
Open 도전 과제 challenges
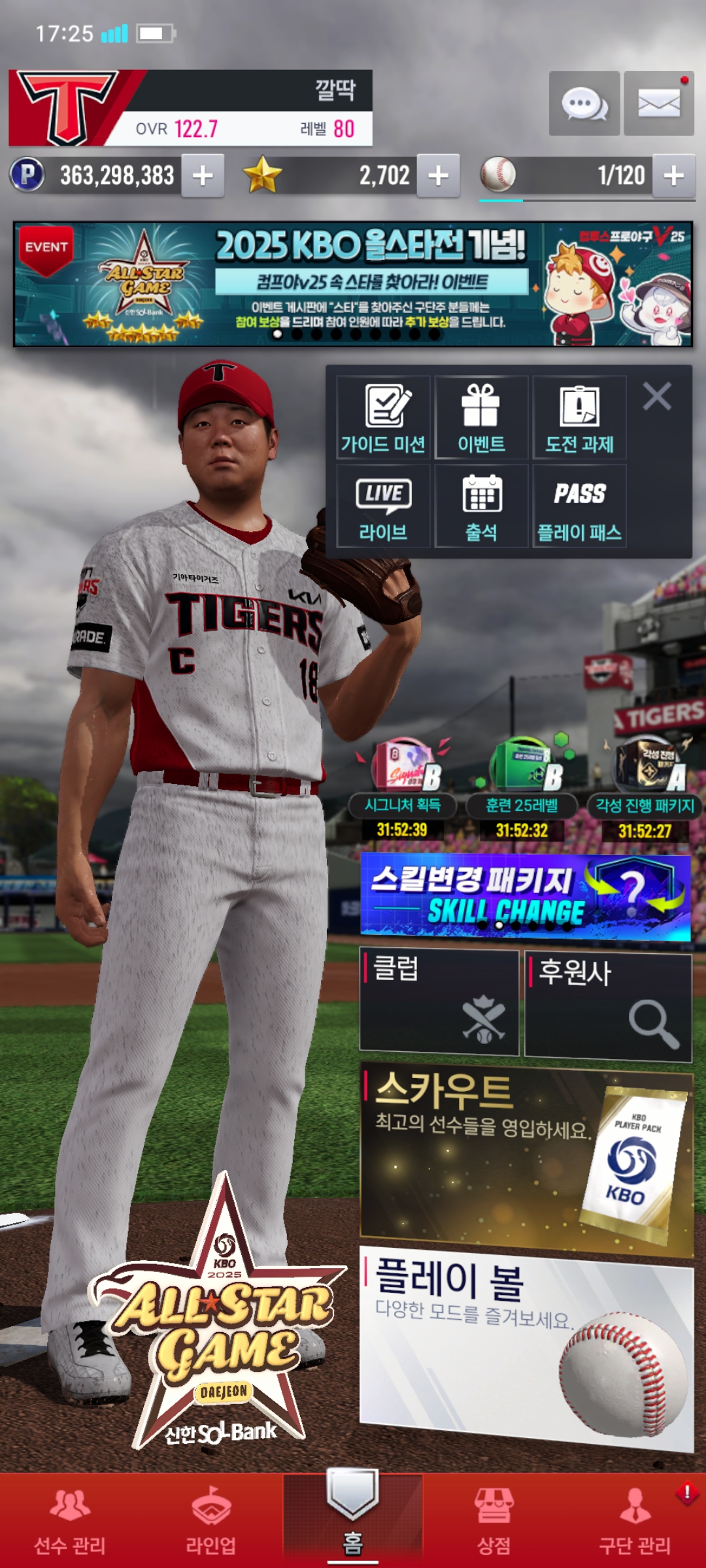[579, 418]
